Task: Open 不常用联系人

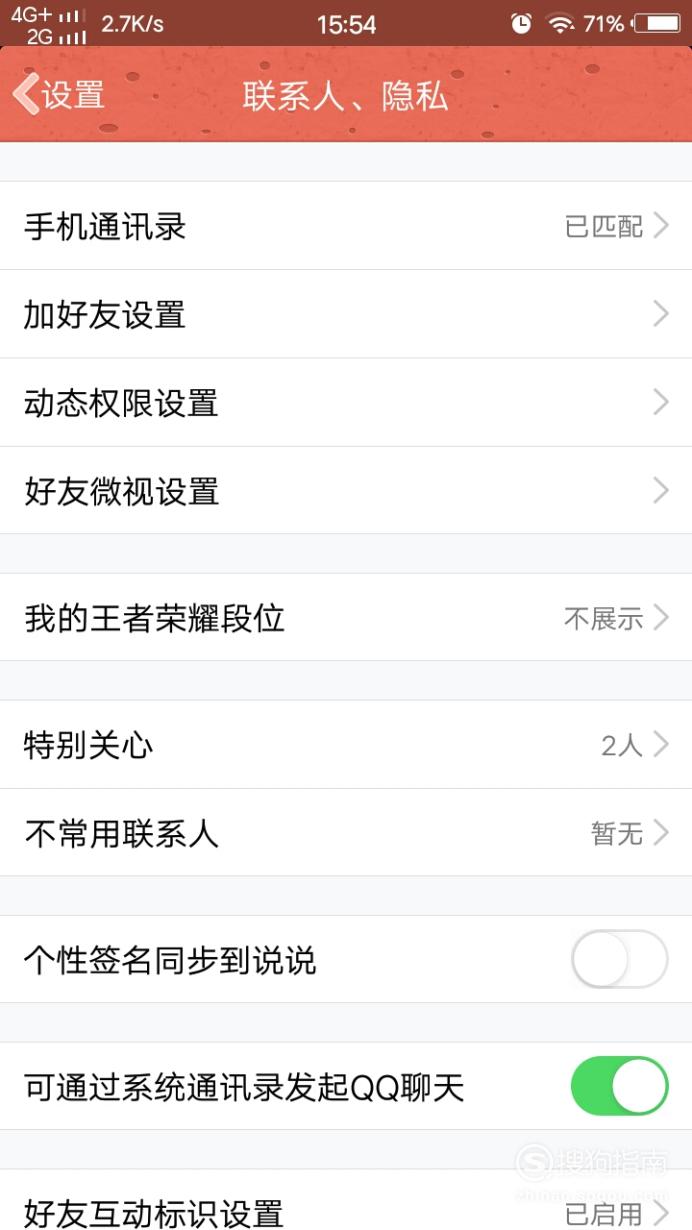Action: [x=346, y=832]
